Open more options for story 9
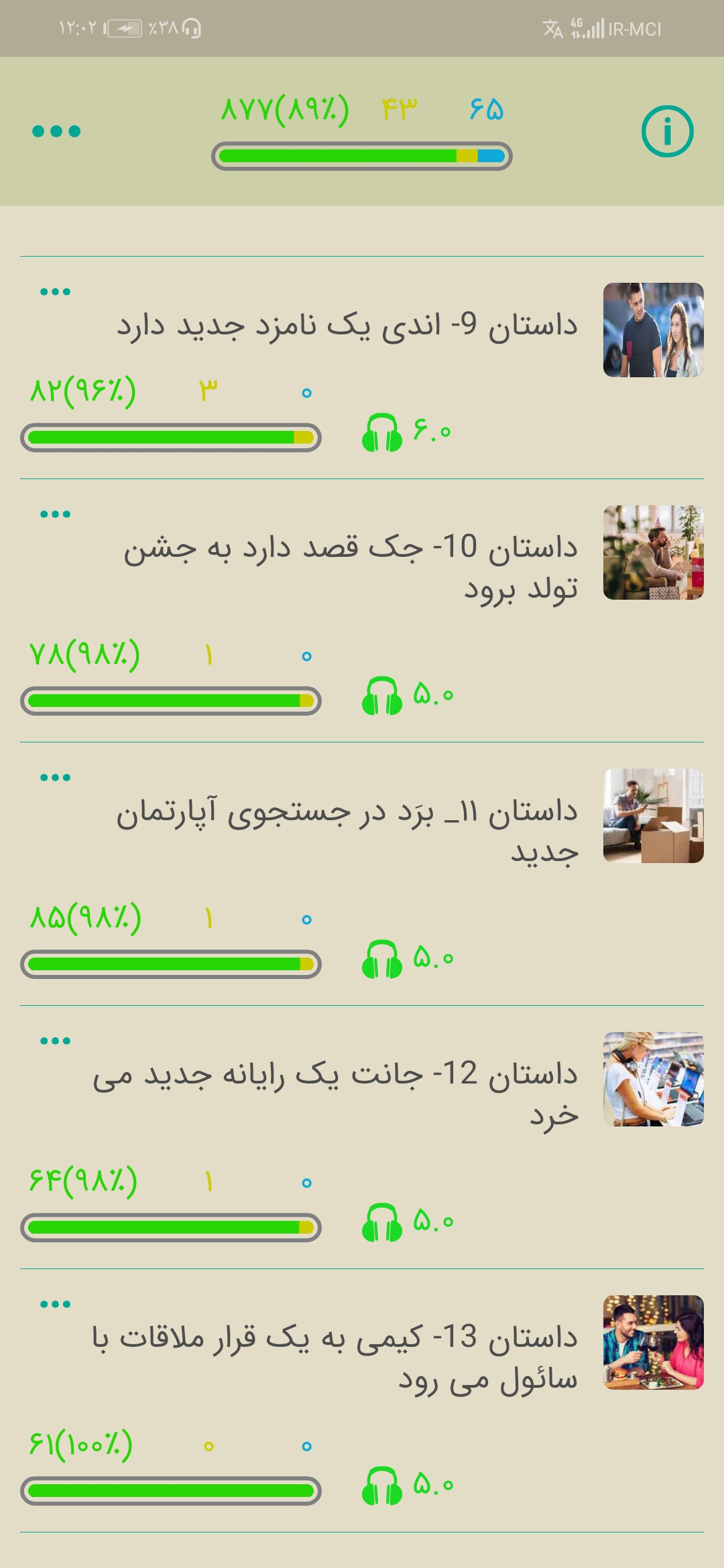Image resolution: width=724 pixels, height=1568 pixels. [55, 292]
